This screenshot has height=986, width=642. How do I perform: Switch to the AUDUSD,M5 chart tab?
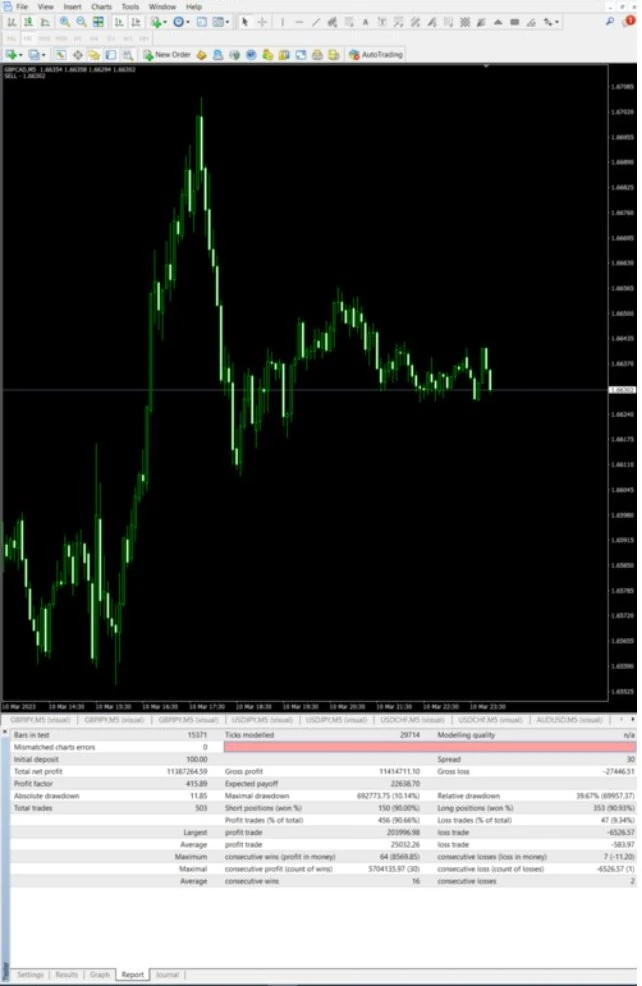[x=569, y=719]
